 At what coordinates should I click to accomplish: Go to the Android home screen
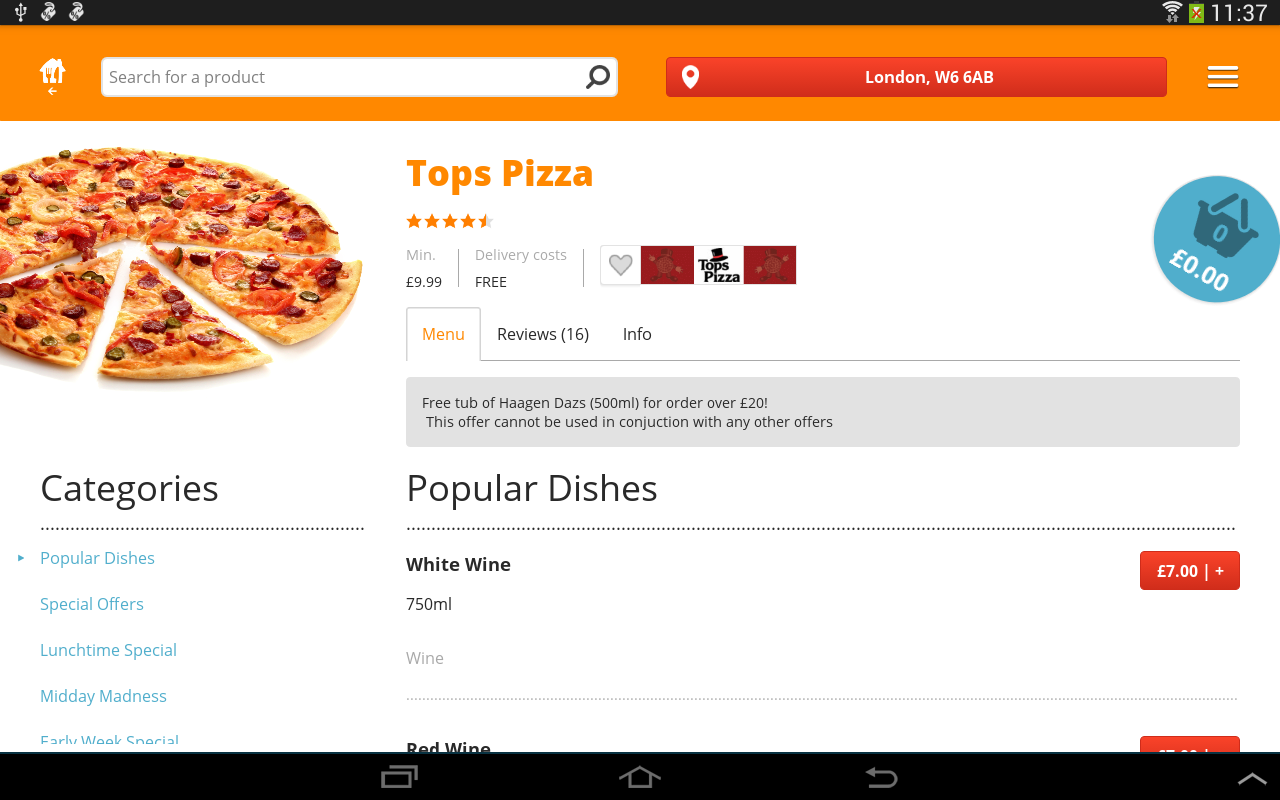(640, 777)
